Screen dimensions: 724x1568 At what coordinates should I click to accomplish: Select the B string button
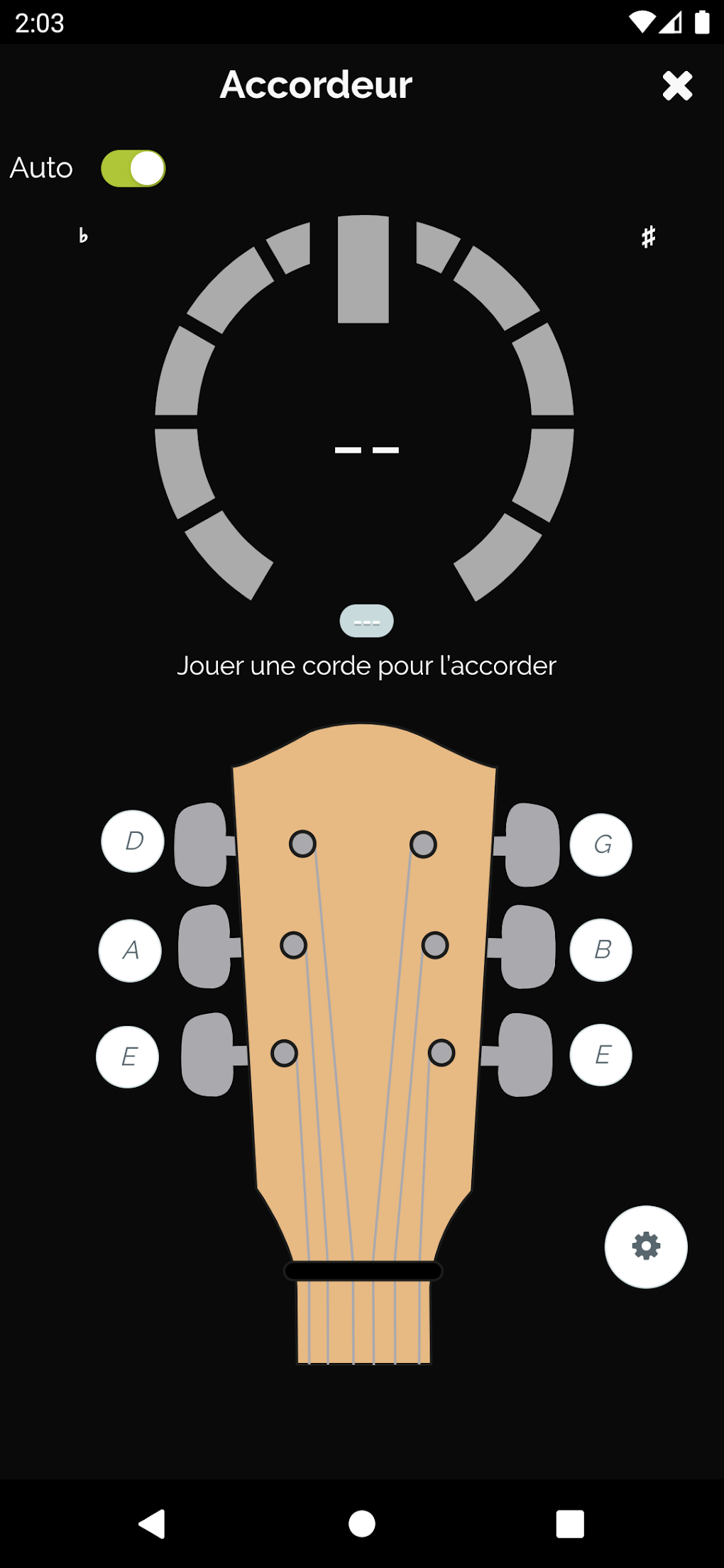(601, 950)
